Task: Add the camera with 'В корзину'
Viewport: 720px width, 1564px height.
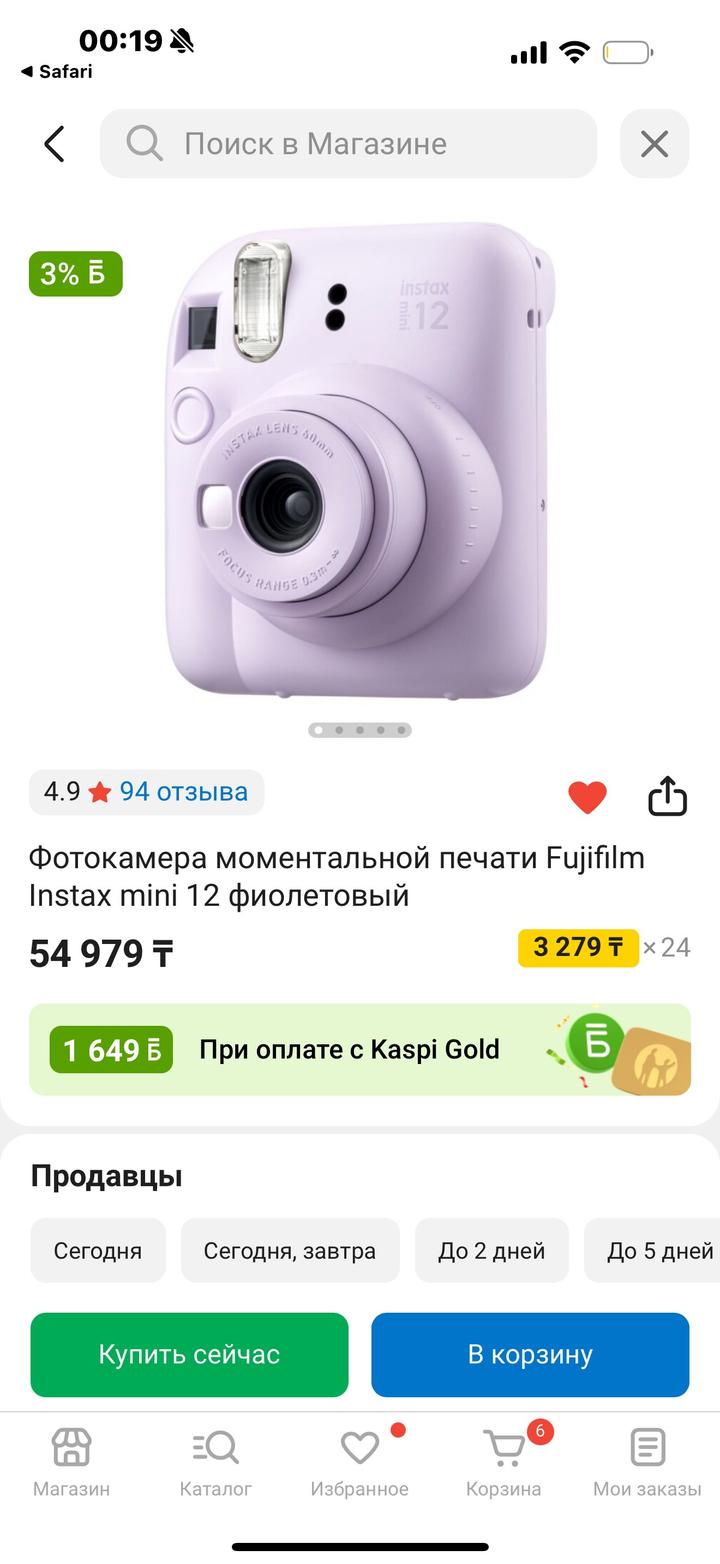Action: (x=530, y=1354)
